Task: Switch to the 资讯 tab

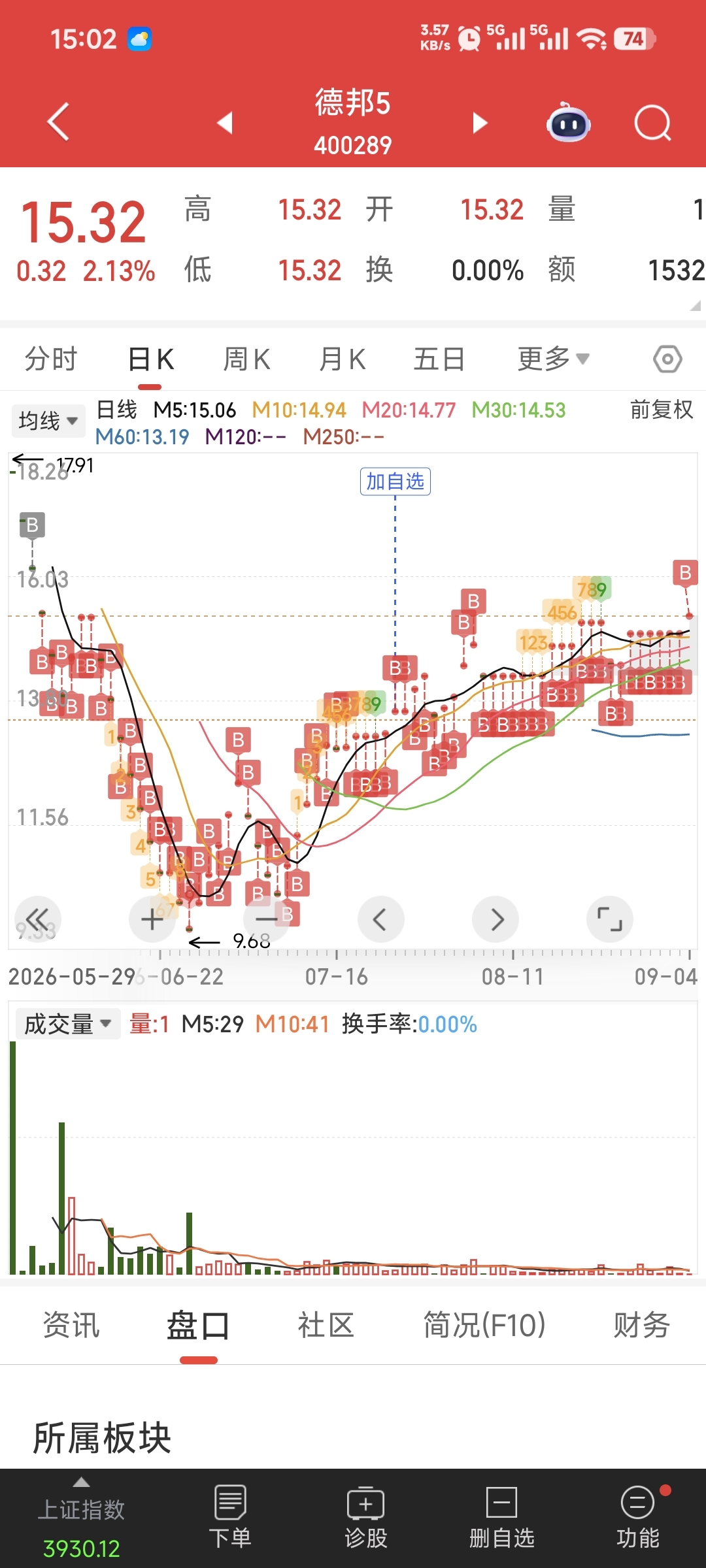Action: click(x=71, y=1326)
